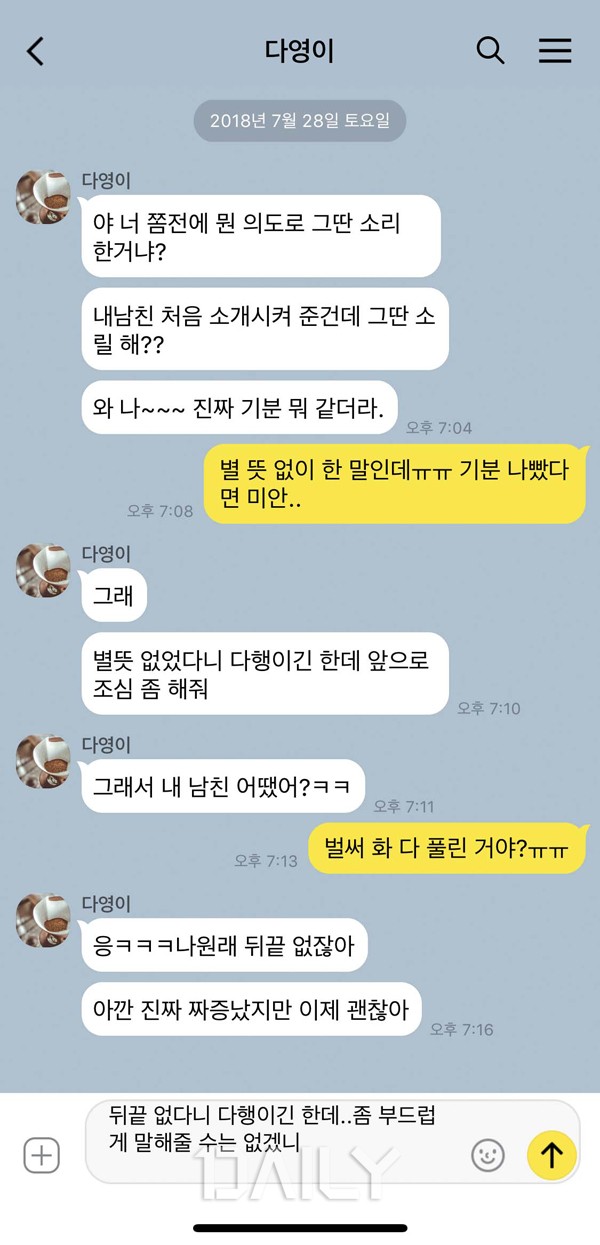This screenshot has height=1245, width=600.
Task: Open the emoticon picker
Action: pos(488,1156)
